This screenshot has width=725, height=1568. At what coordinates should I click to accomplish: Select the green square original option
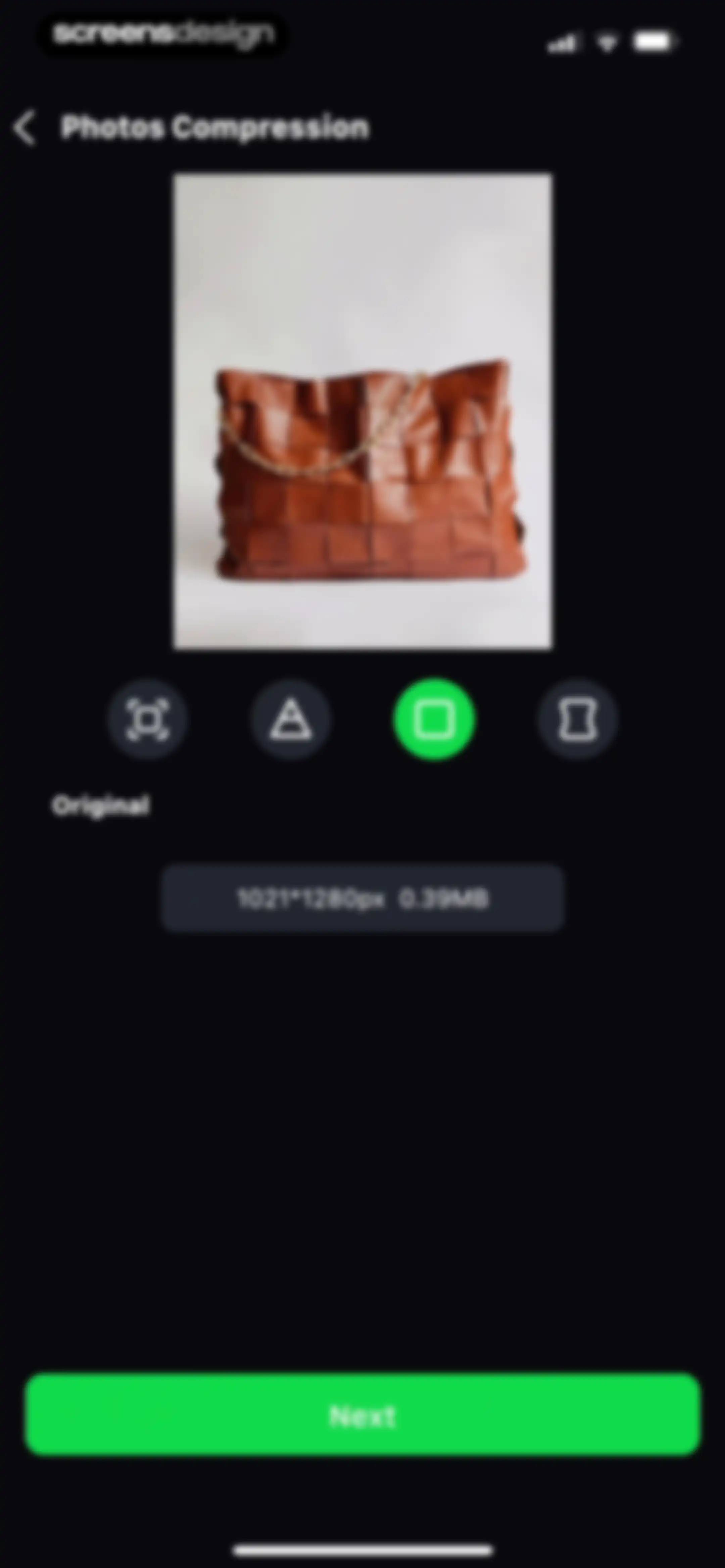click(x=434, y=720)
